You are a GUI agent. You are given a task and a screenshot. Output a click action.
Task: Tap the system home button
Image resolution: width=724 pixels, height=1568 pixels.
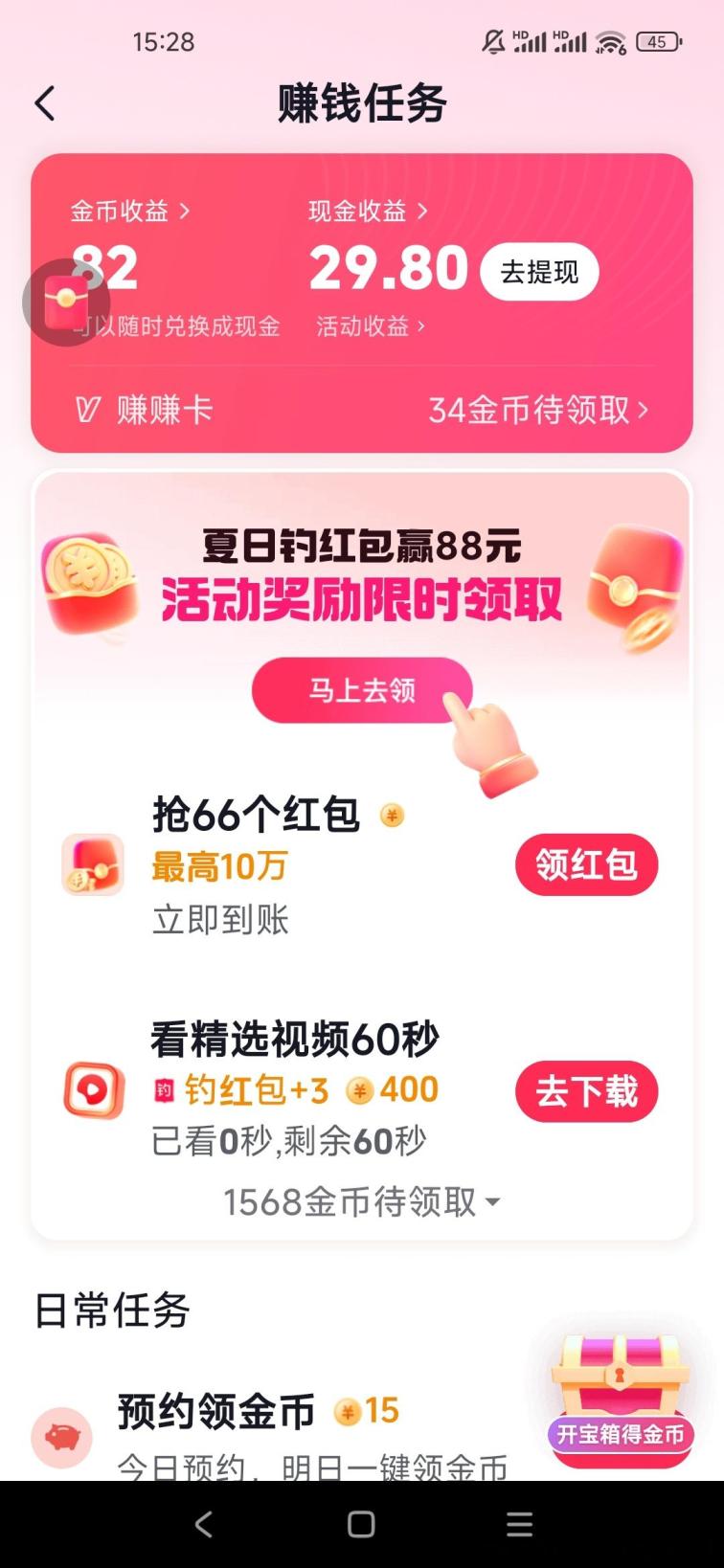[x=361, y=1524]
